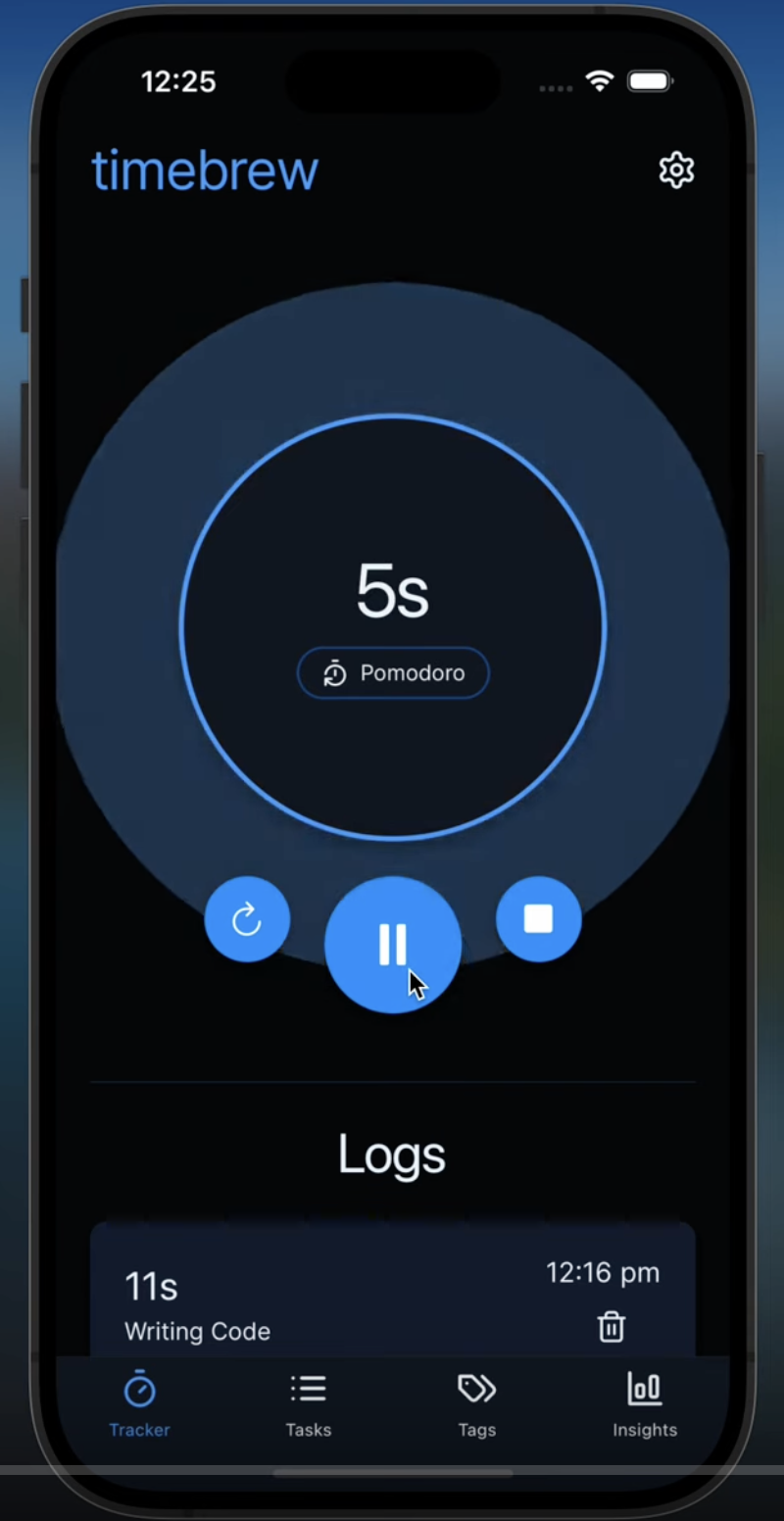Tap the Pomodoro mode chip

pyautogui.click(x=393, y=673)
